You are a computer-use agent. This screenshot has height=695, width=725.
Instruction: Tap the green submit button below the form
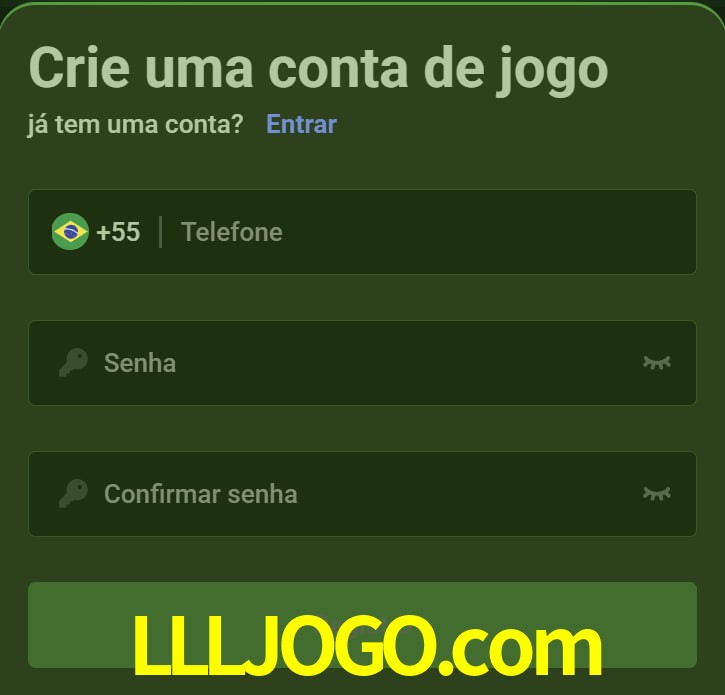[x=362, y=602]
